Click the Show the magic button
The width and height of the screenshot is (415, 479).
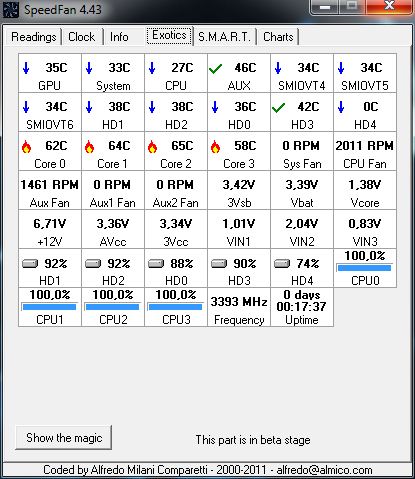point(64,438)
